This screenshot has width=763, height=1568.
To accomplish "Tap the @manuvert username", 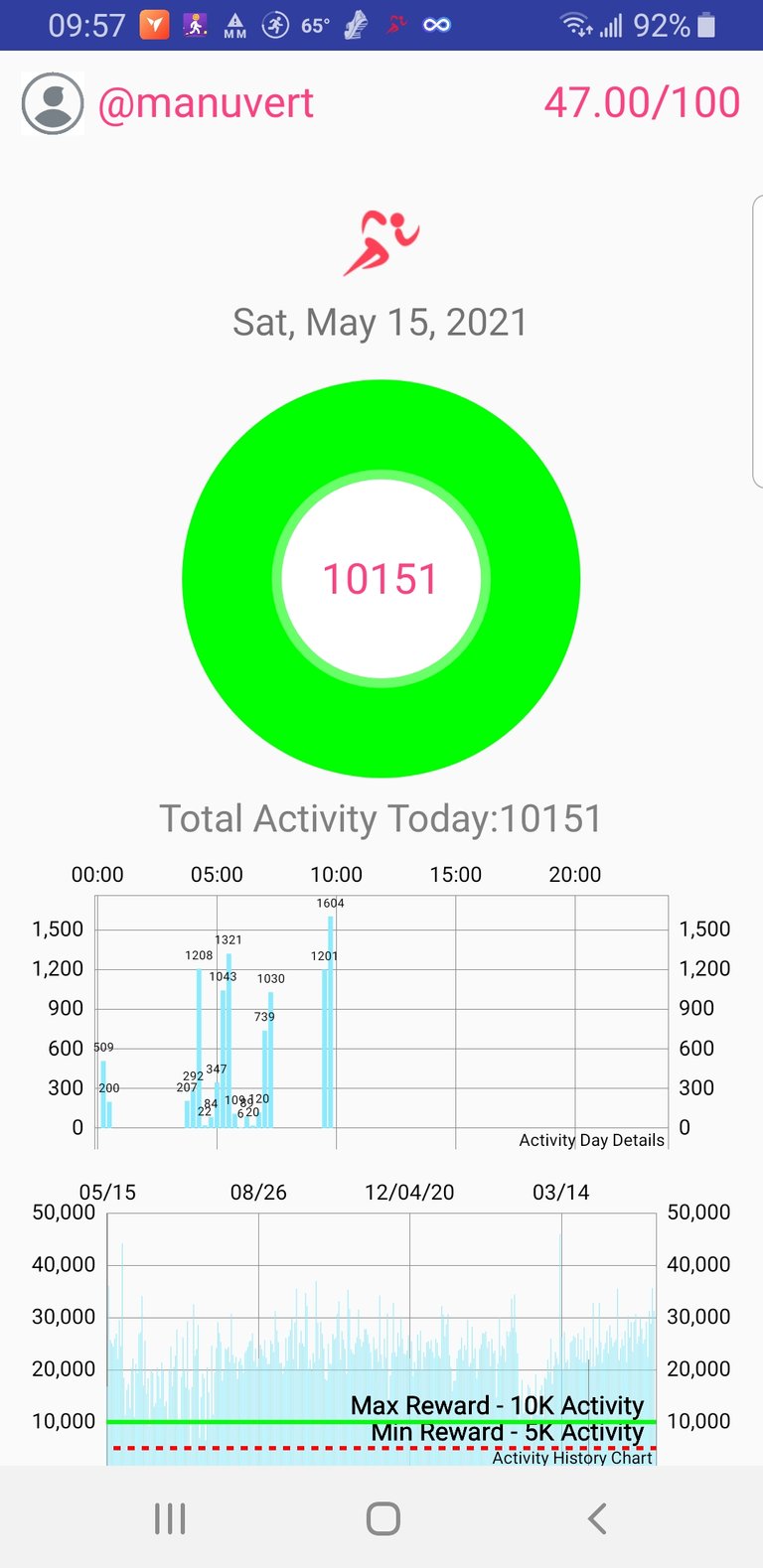I will tap(206, 103).
